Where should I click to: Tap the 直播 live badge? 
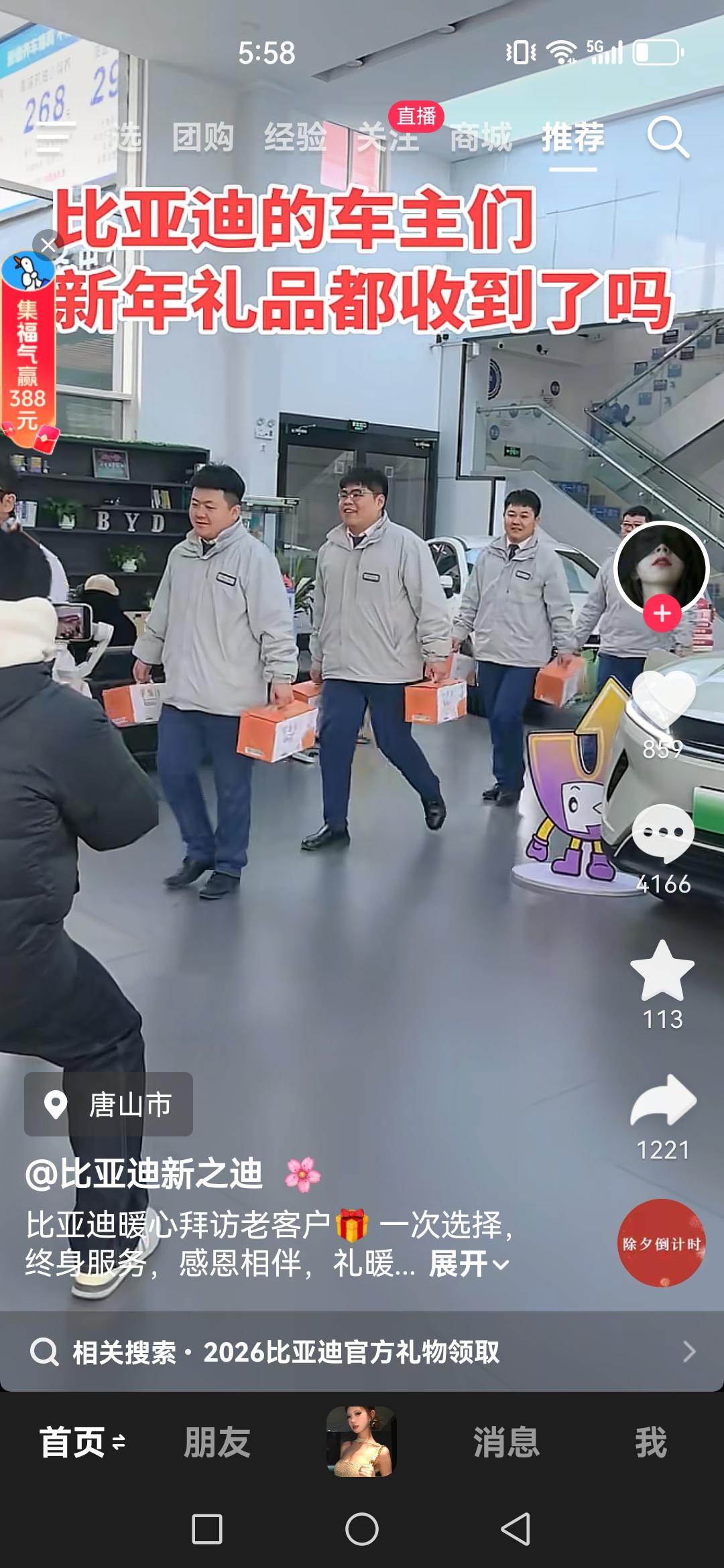[x=416, y=115]
